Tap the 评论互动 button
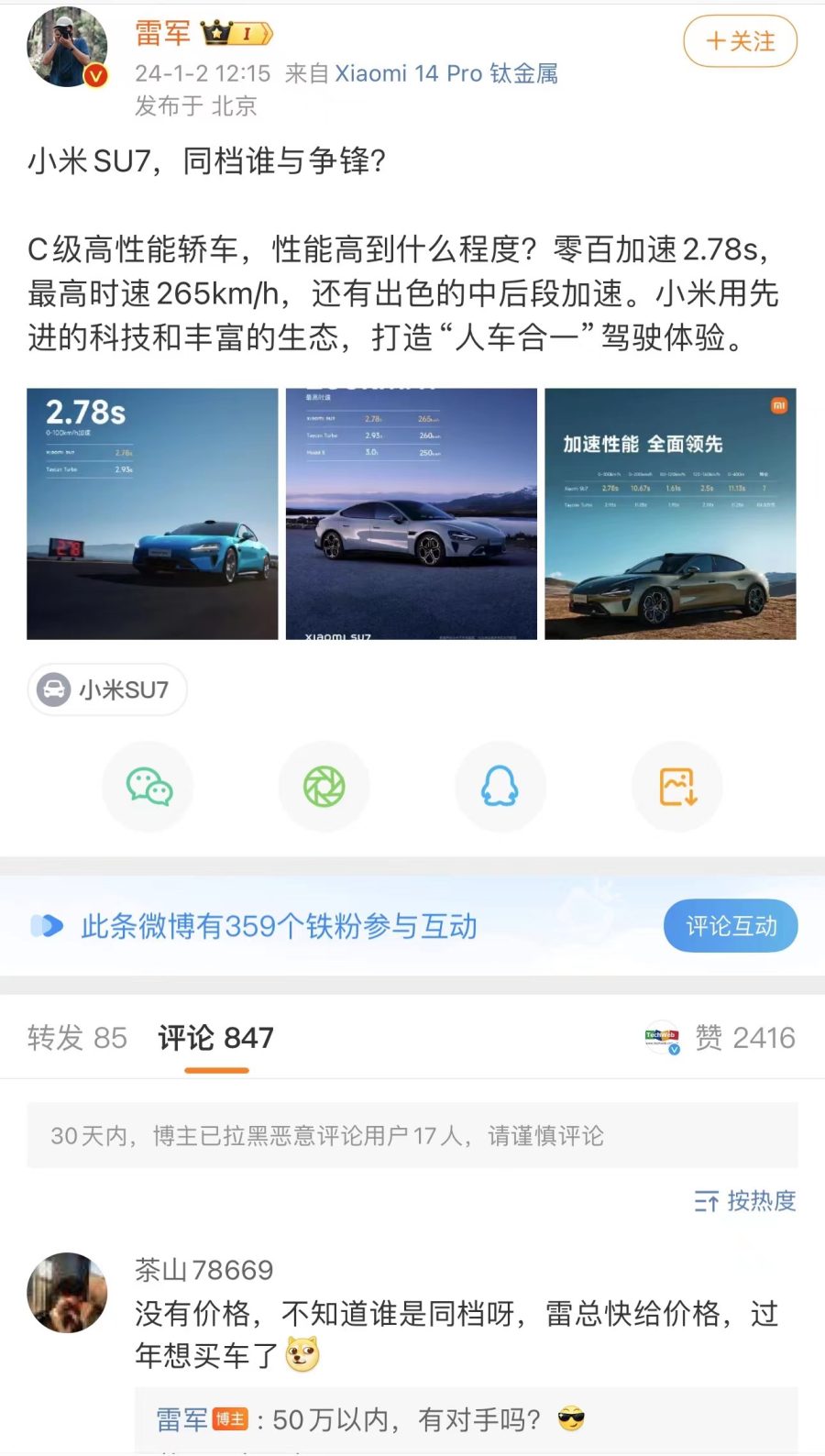This screenshot has height=1456, width=825. 731,926
